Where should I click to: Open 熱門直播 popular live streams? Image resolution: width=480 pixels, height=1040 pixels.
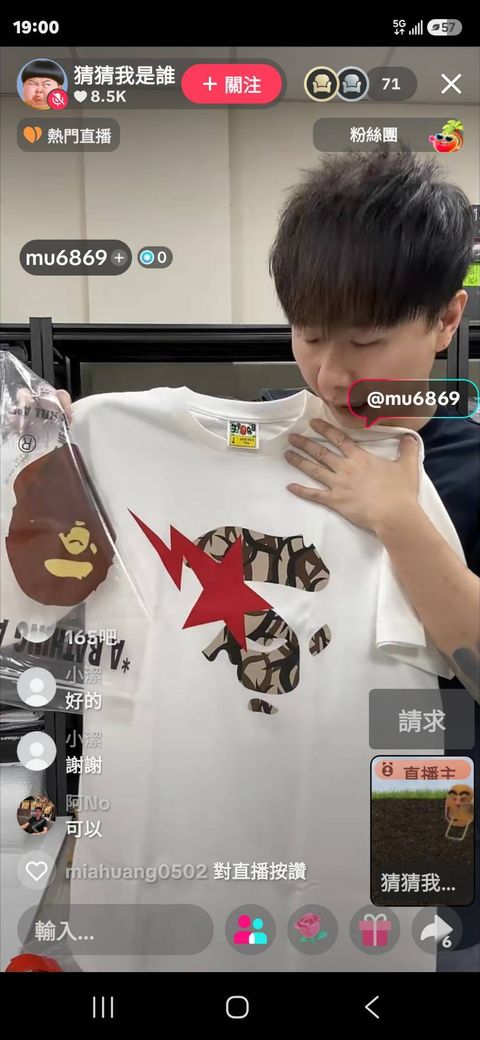[x=68, y=136]
